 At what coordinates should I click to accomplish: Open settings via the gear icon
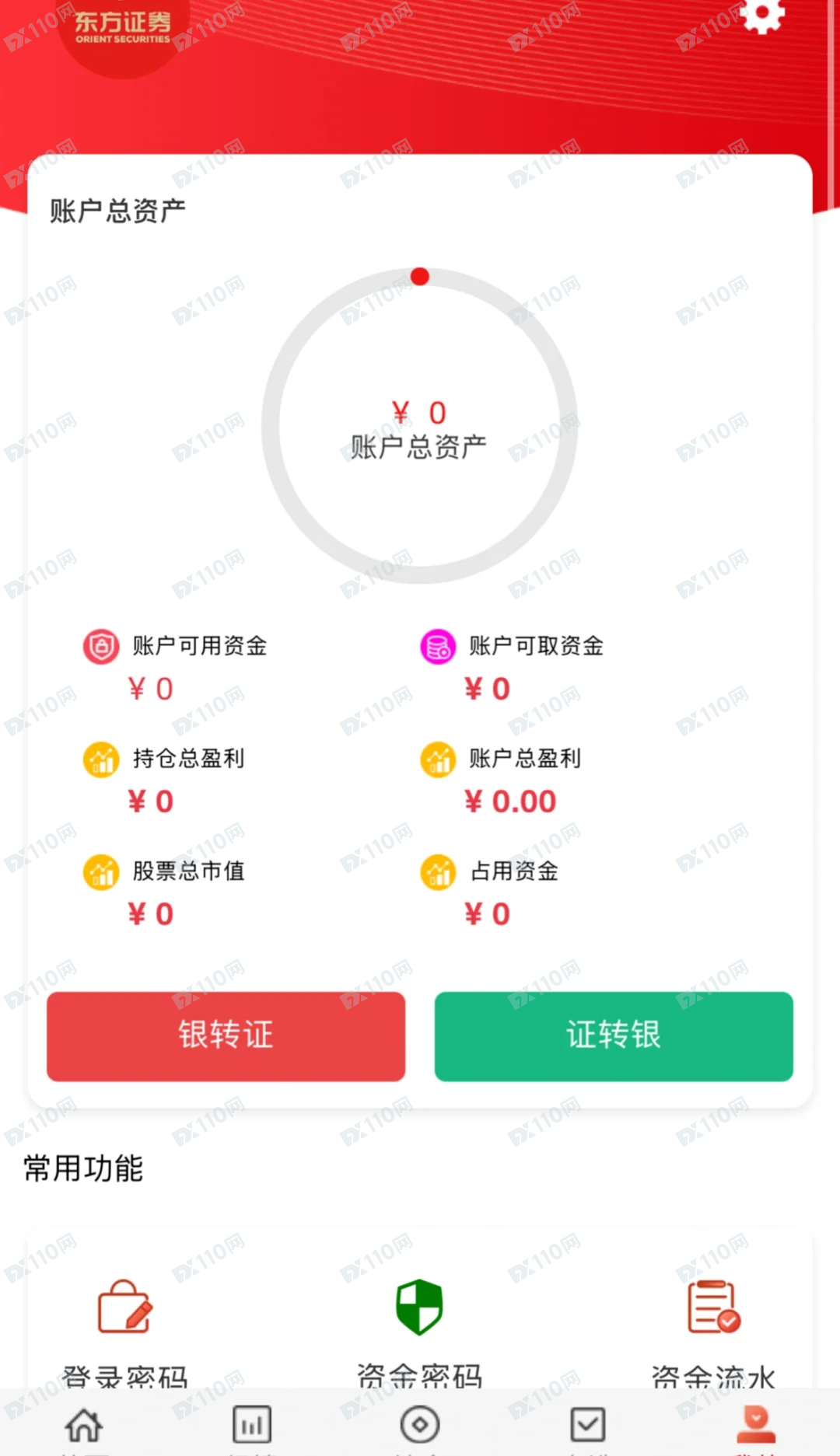762,14
